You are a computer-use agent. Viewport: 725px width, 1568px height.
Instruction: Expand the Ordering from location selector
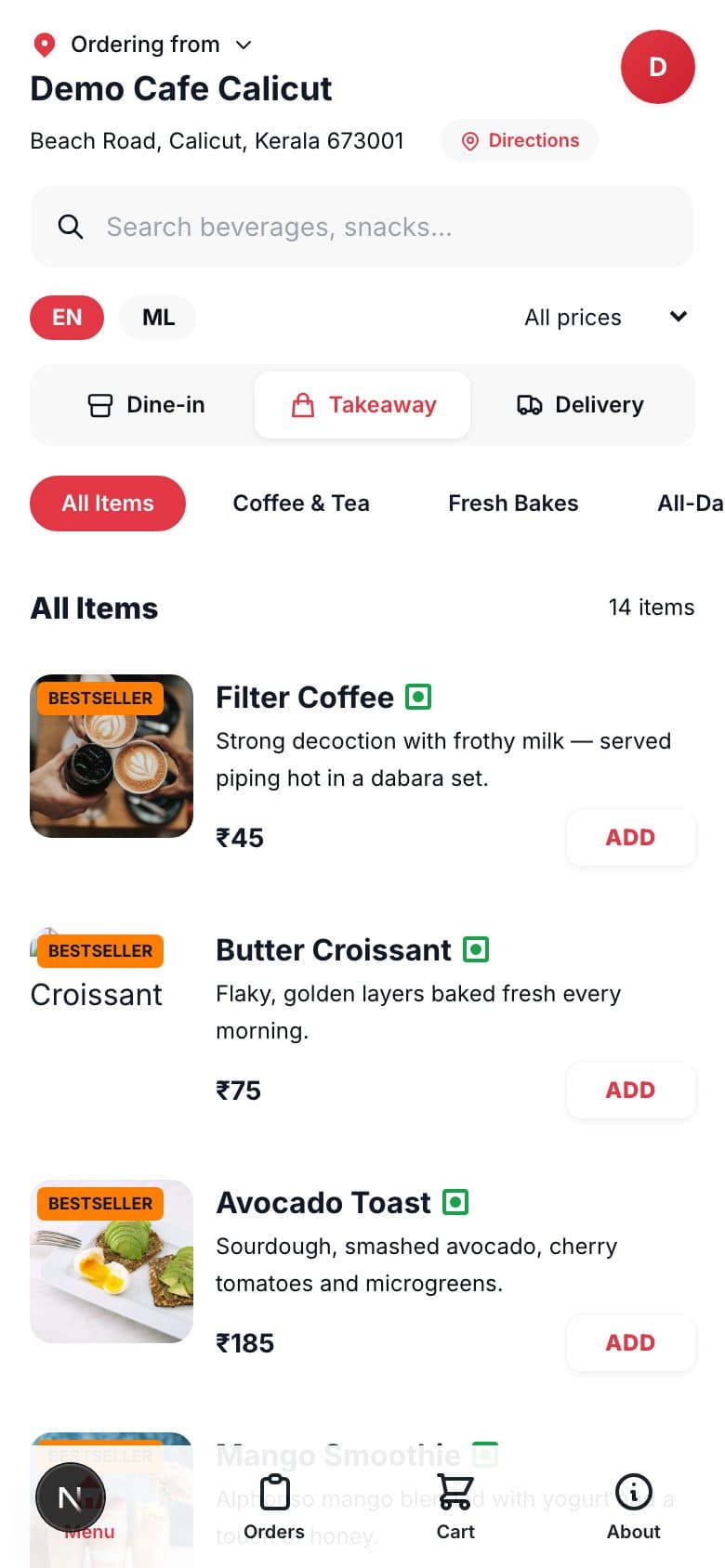click(143, 45)
